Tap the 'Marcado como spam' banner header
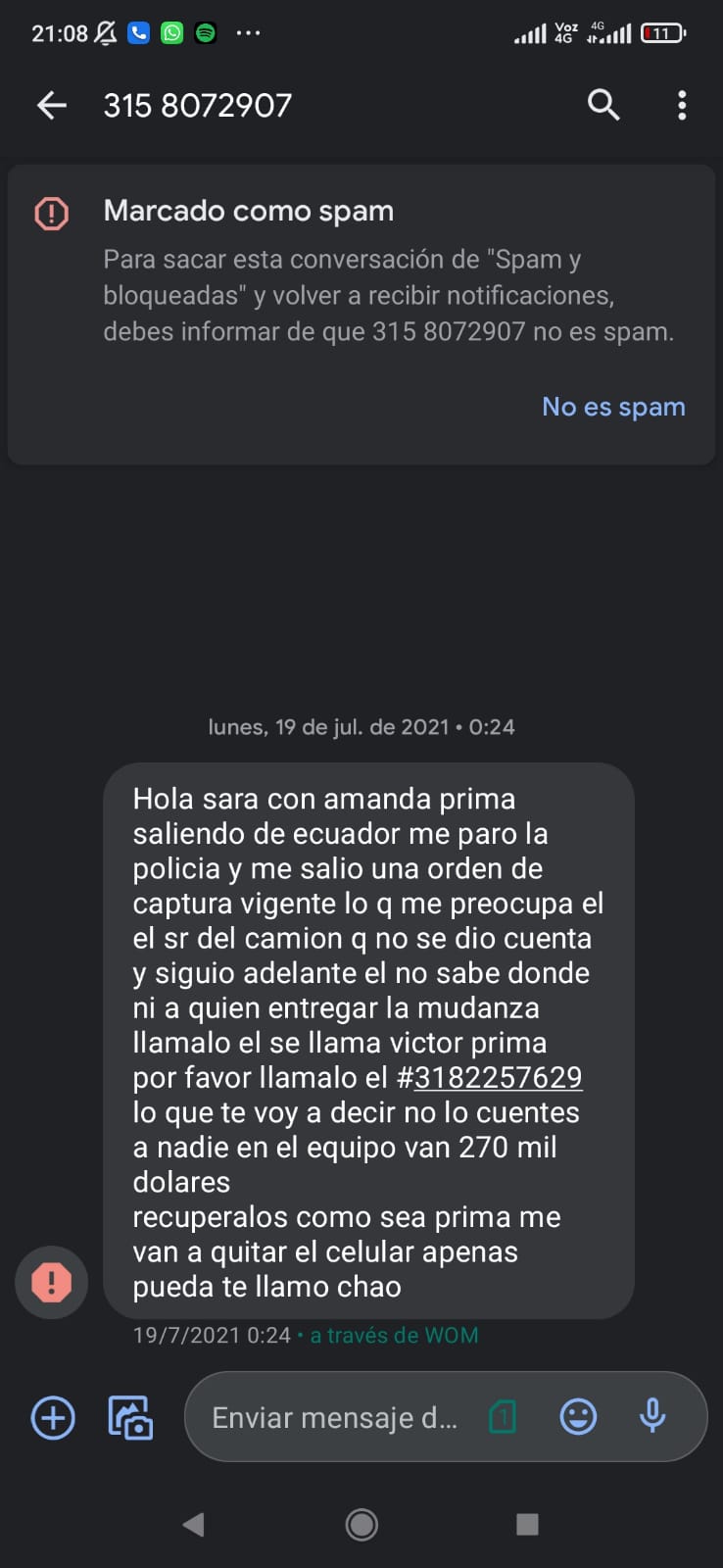Viewport: 723px width, 1568px height. point(248,210)
